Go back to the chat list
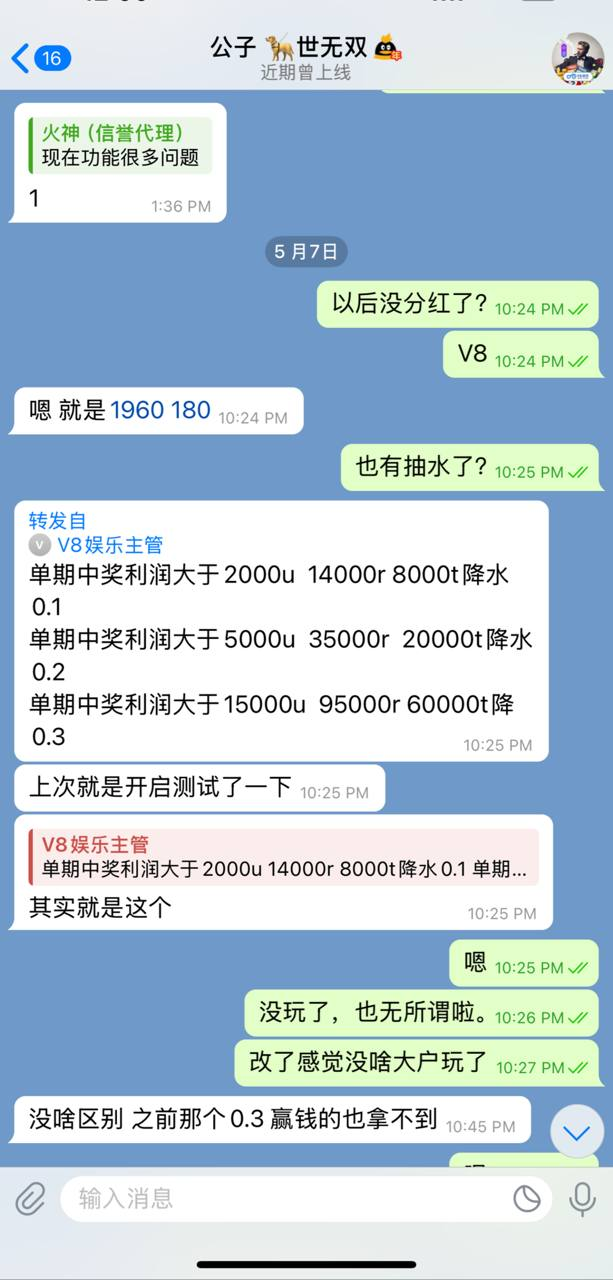The width and height of the screenshot is (613, 1280). coord(40,58)
